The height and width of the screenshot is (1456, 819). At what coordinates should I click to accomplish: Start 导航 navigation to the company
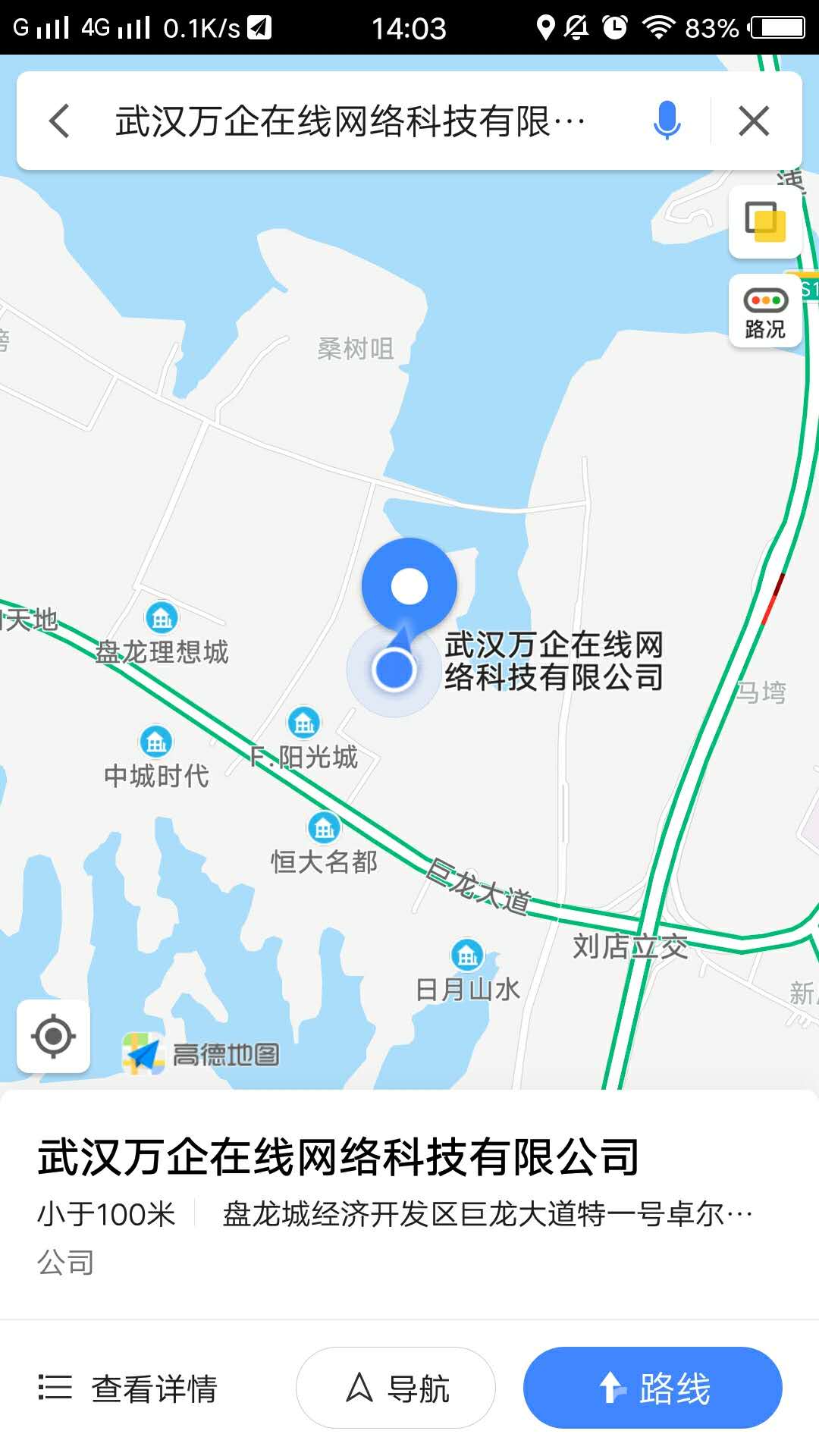tap(396, 1389)
